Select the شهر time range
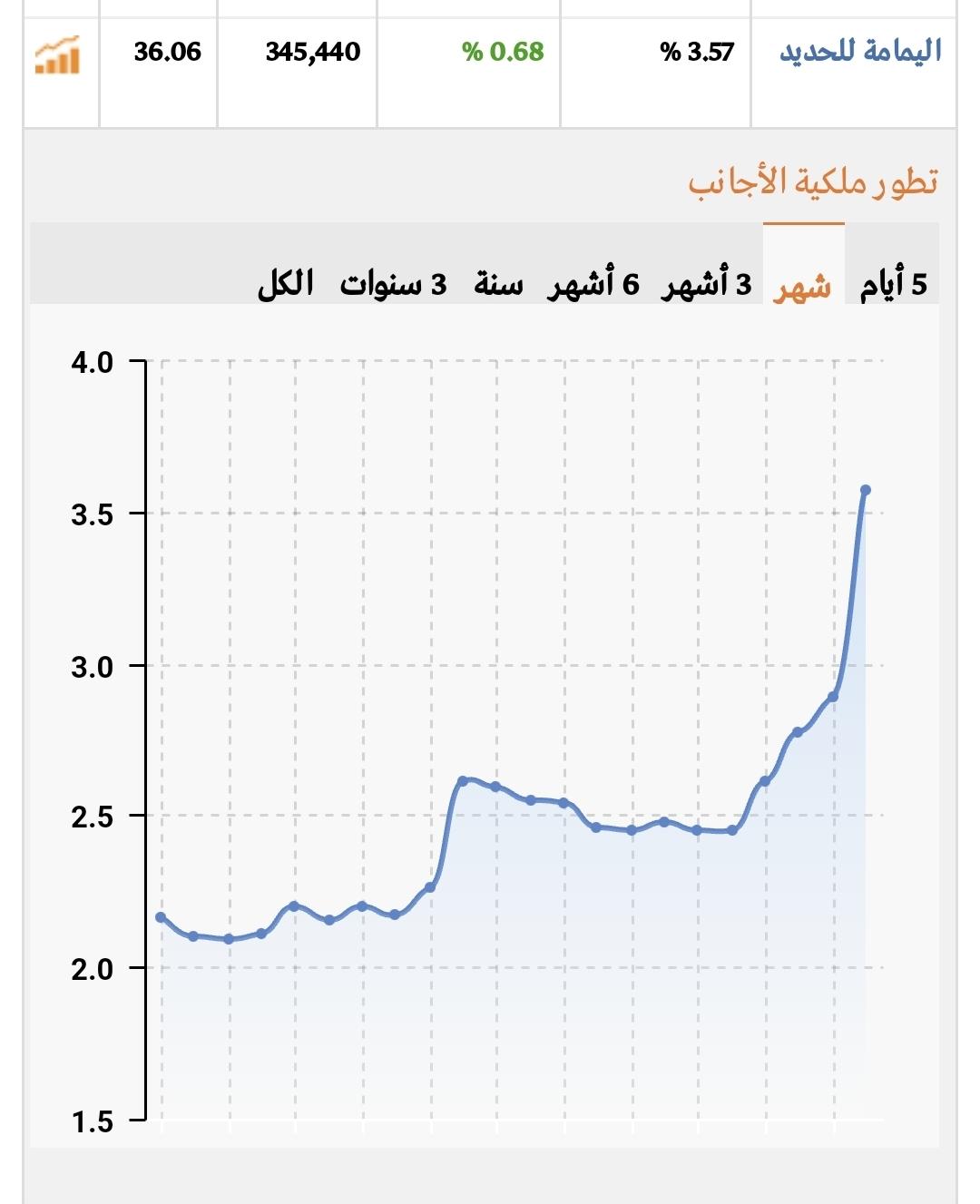This screenshot has width=980, height=1204. point(802,286)
